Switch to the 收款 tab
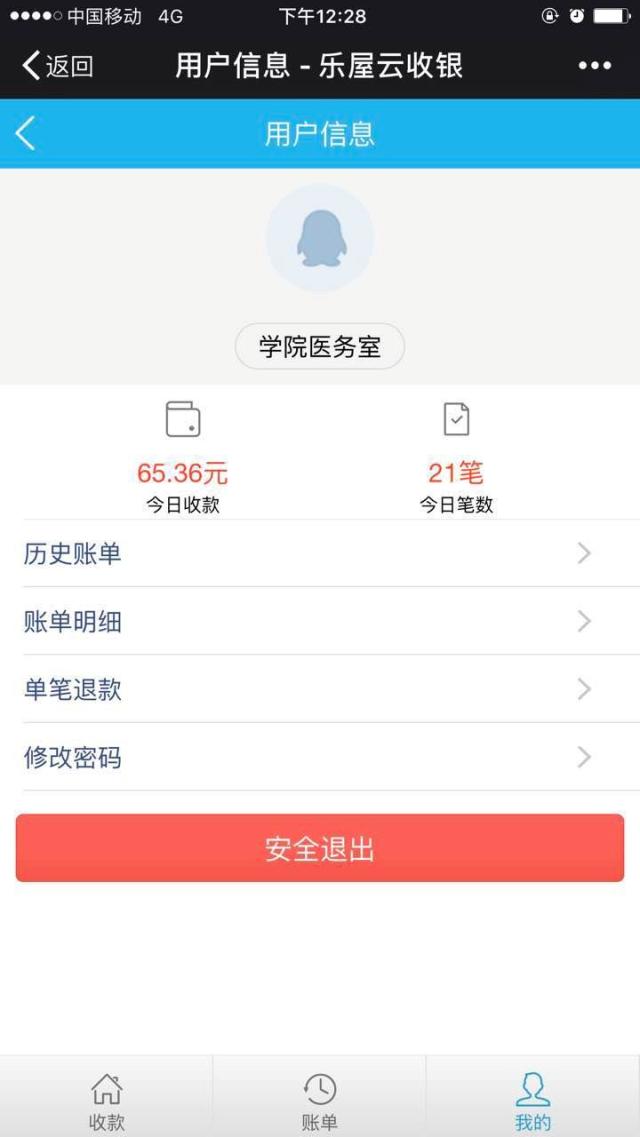Screen dimensions: 640x1137 coord(107,1099)
